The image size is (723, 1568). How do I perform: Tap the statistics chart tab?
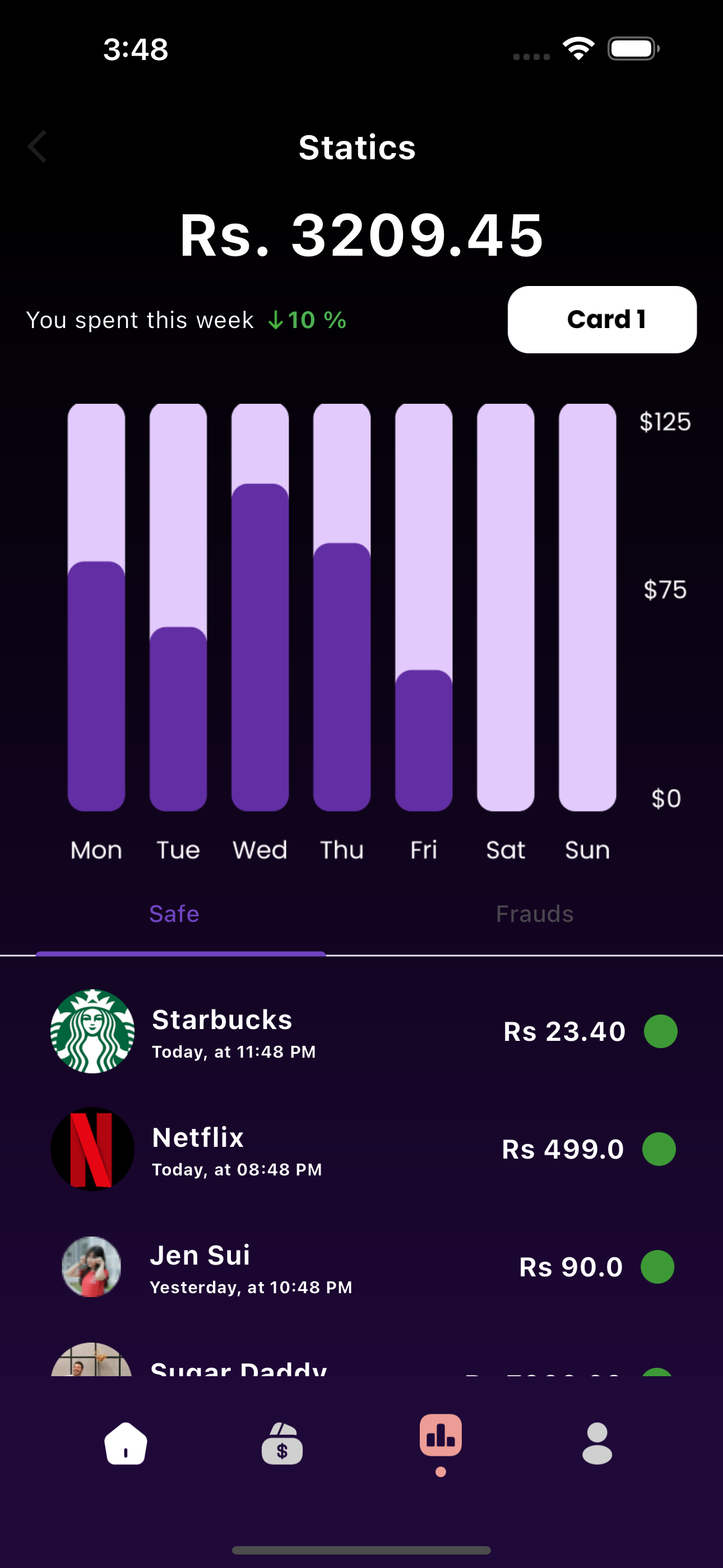pos(441,1437)
